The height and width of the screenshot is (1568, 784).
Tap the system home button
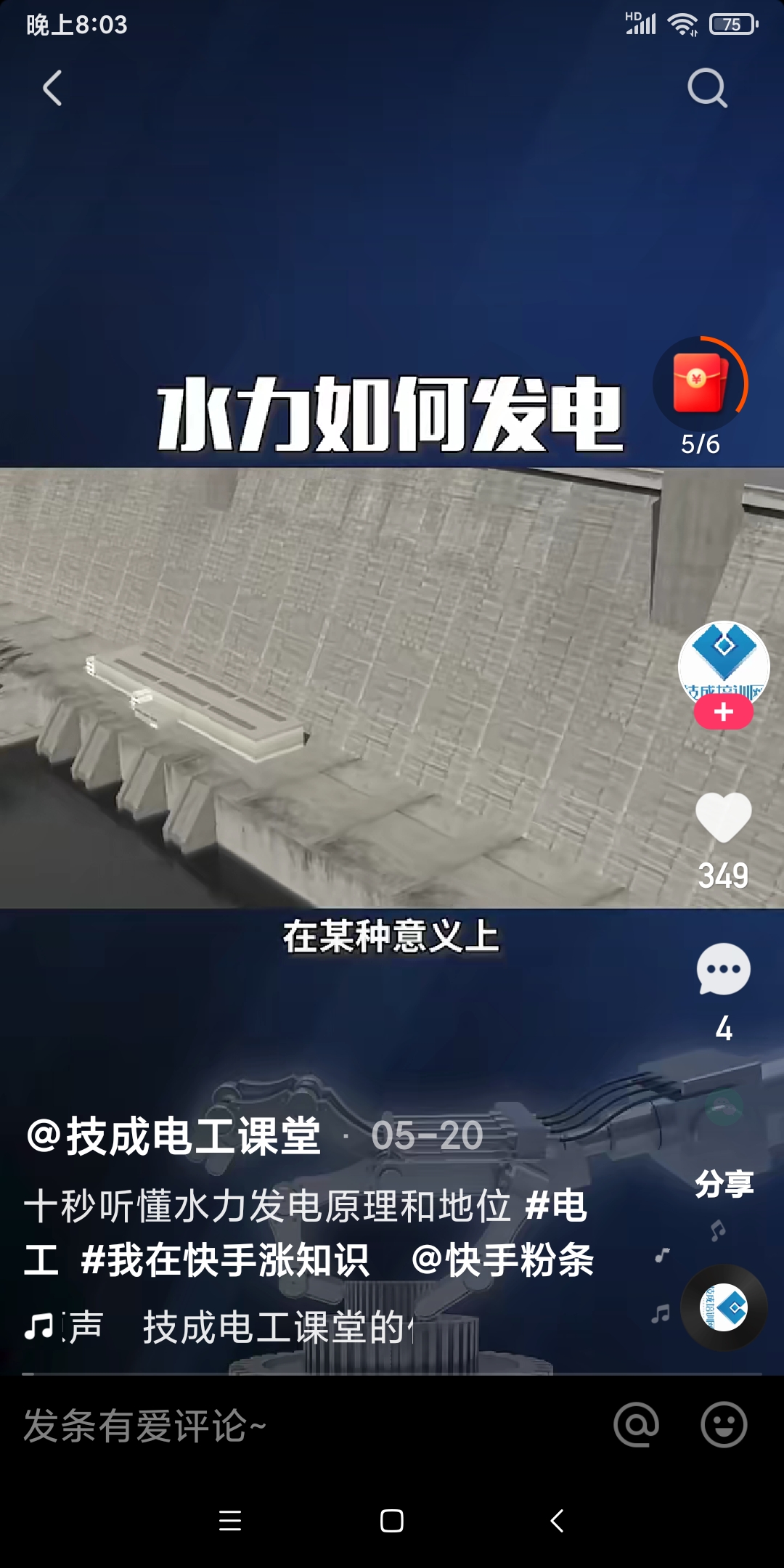[392, 1521]
